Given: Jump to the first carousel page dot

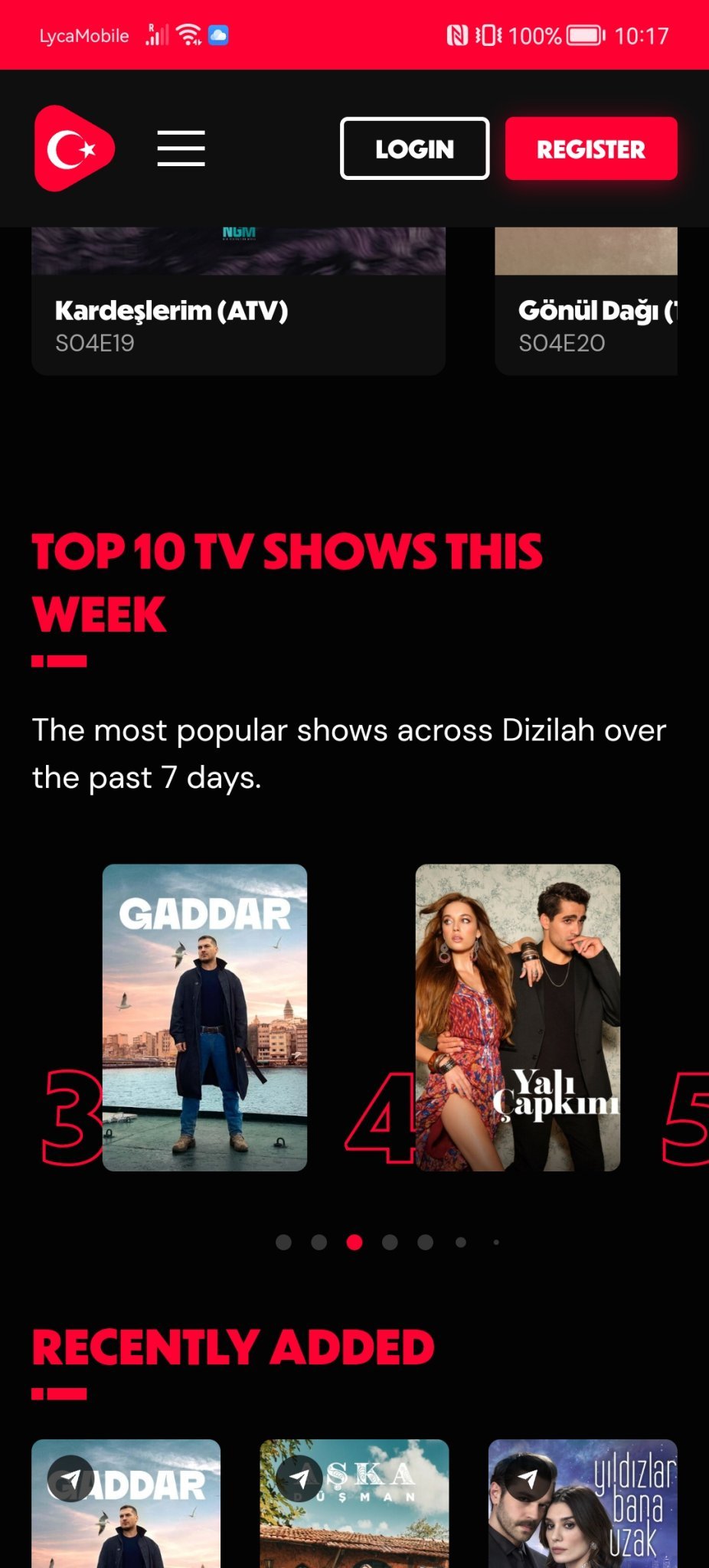Looking at the screenshot, I should point(283,1242).
